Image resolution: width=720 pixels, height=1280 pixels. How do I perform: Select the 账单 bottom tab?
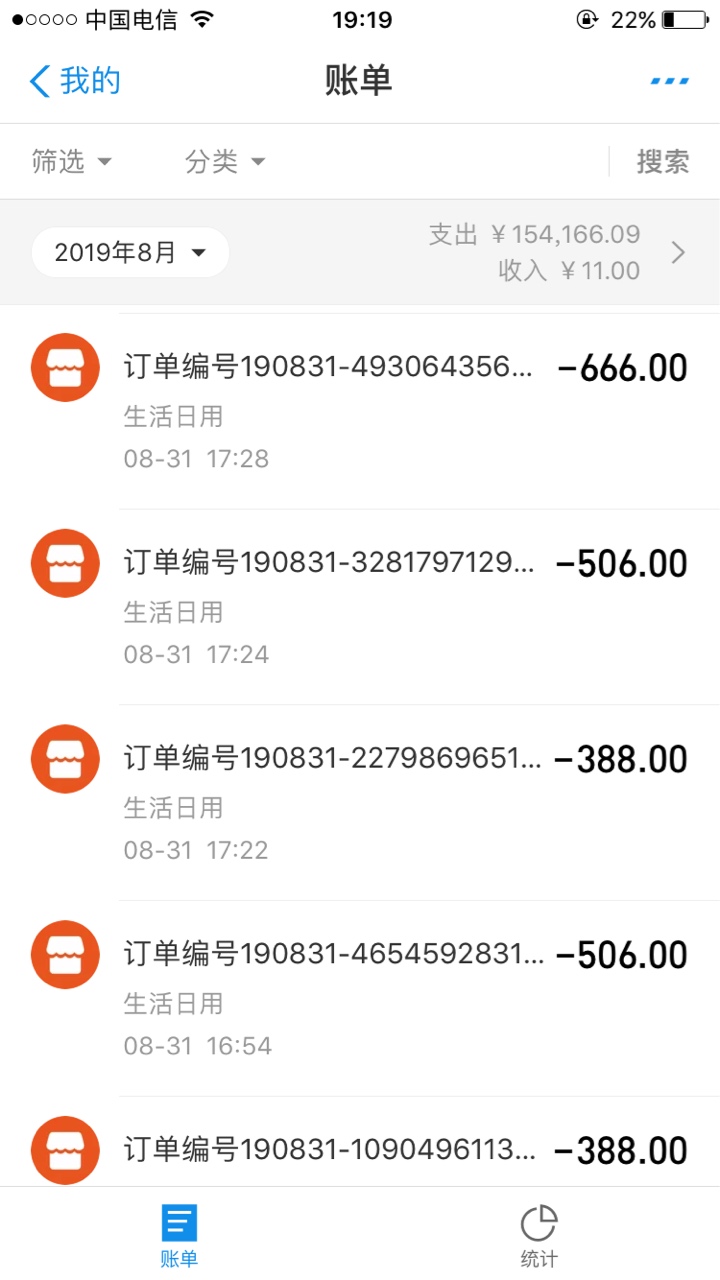pyautogui.click(x=180, y=1235)
